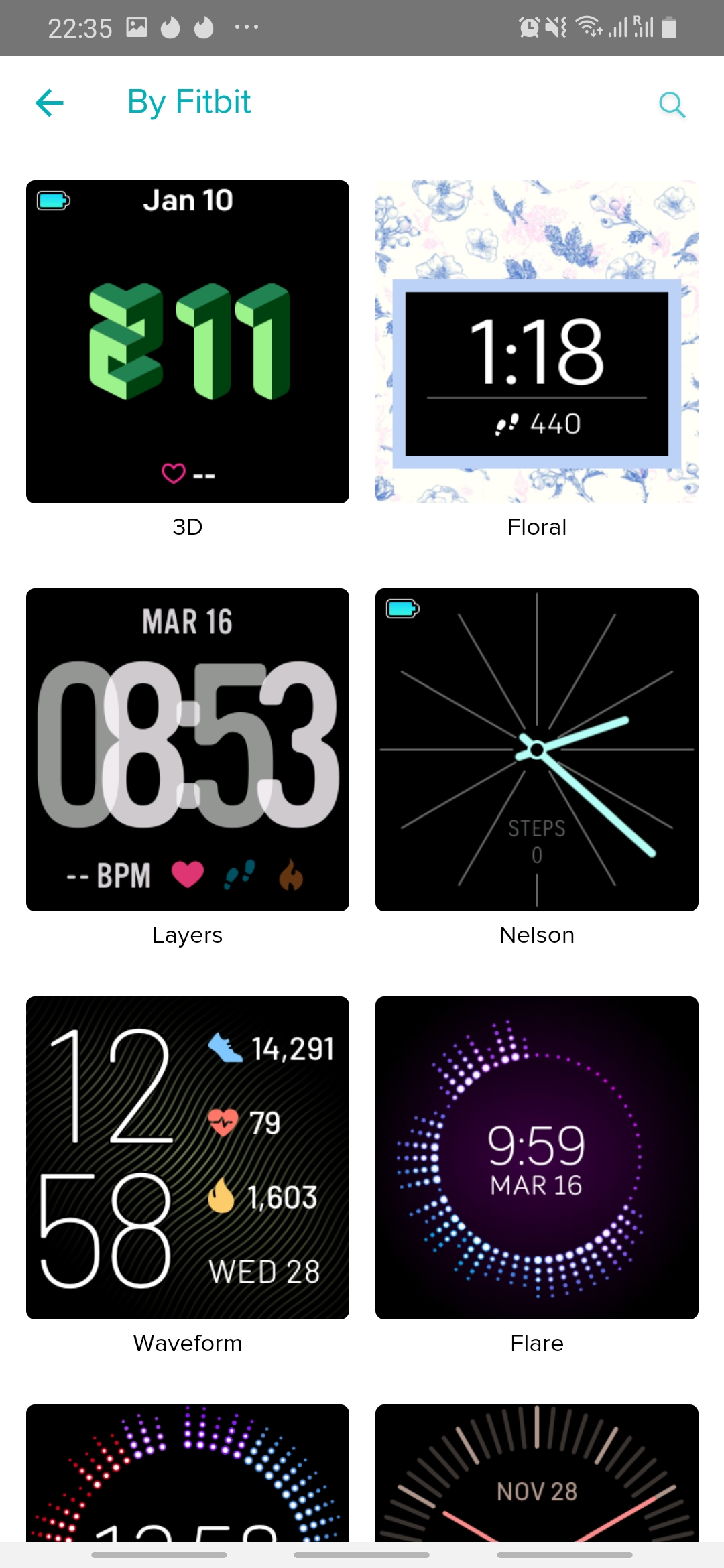Go back using the arrow icon
This screenshot has height=1568, width=724.
pyautogui.click(x=50, y=103)
